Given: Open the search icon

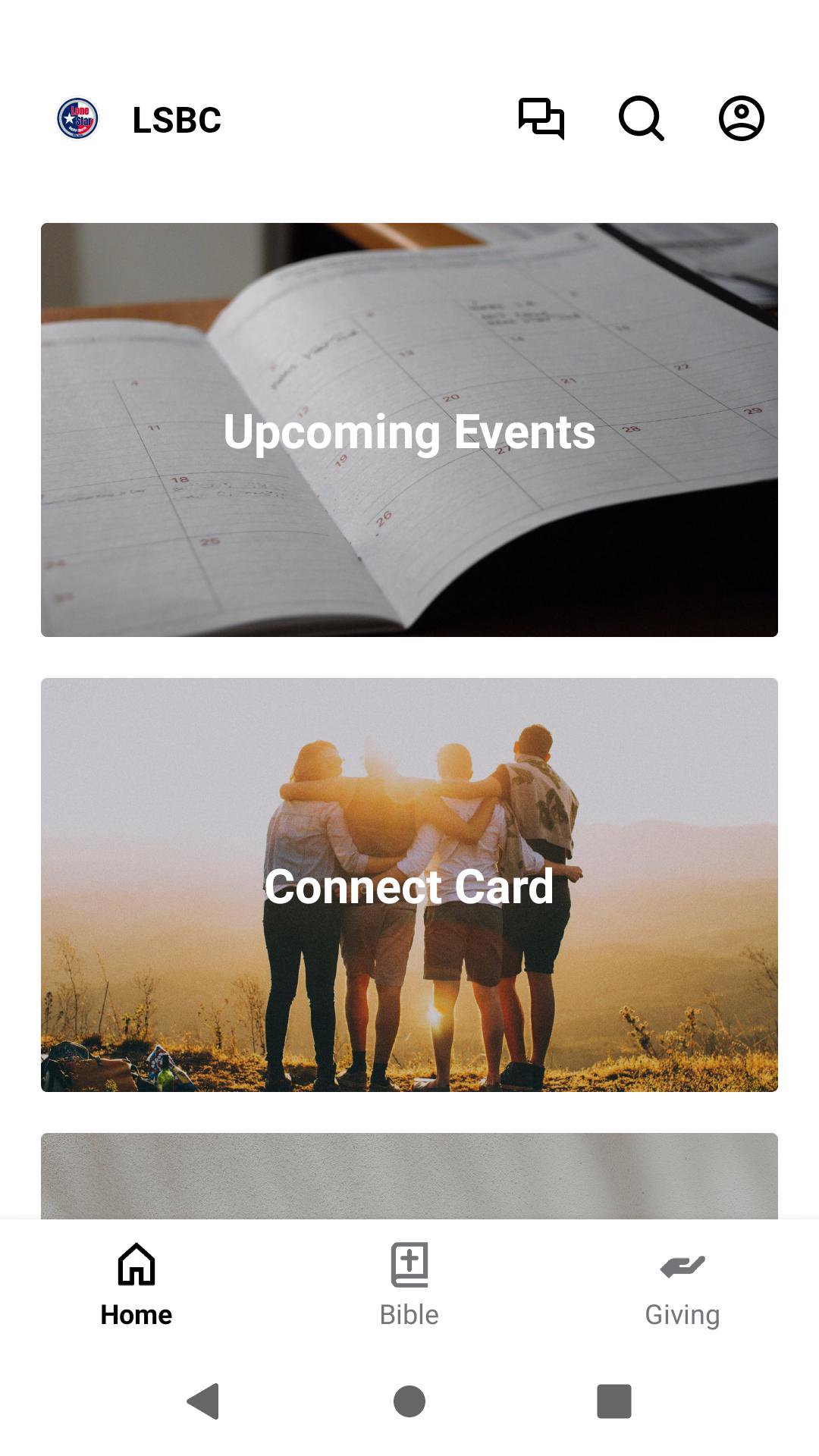Looking at the screenshot, I should [x=642, y=119].
